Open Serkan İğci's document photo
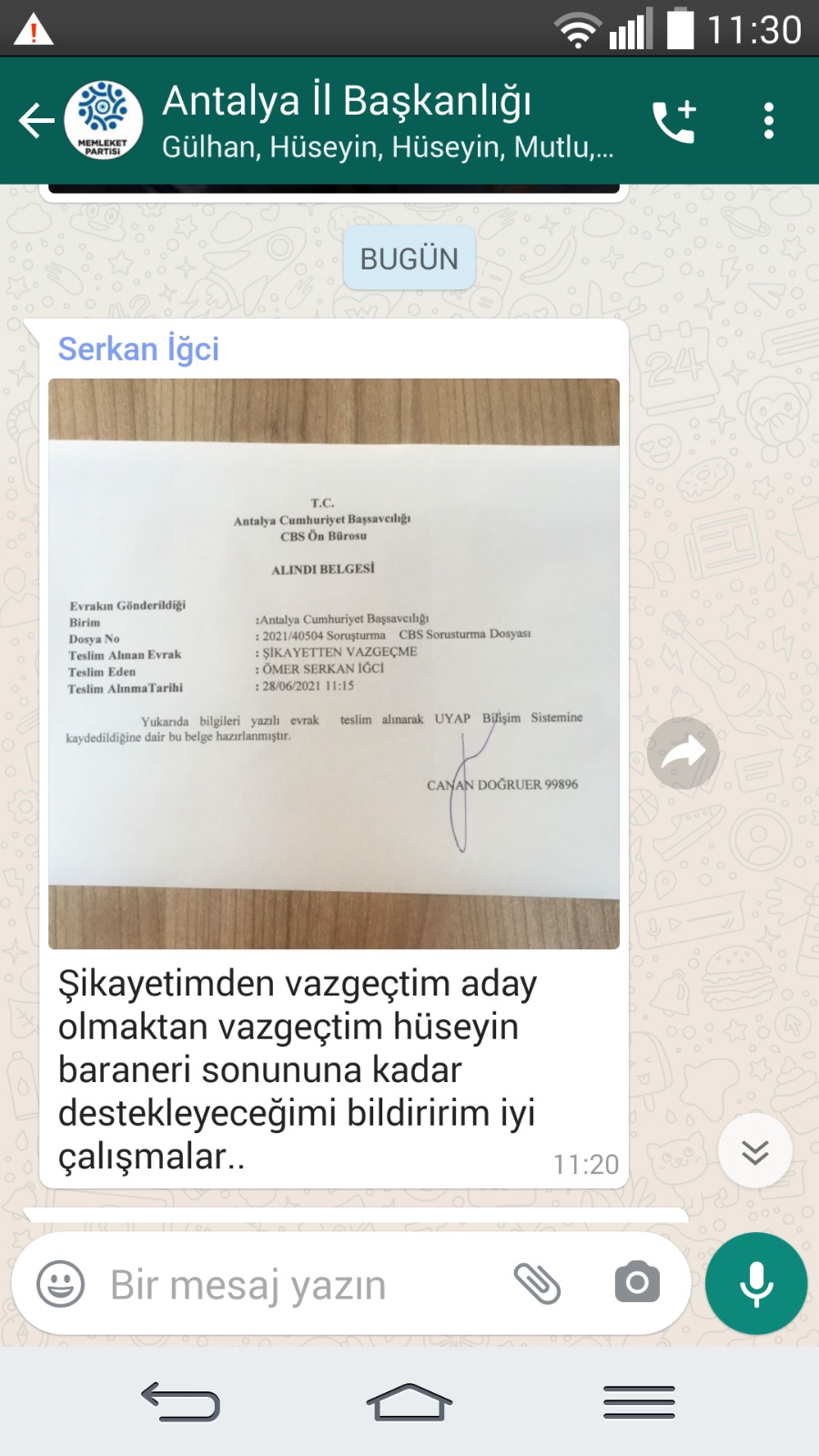 point(334,663)
